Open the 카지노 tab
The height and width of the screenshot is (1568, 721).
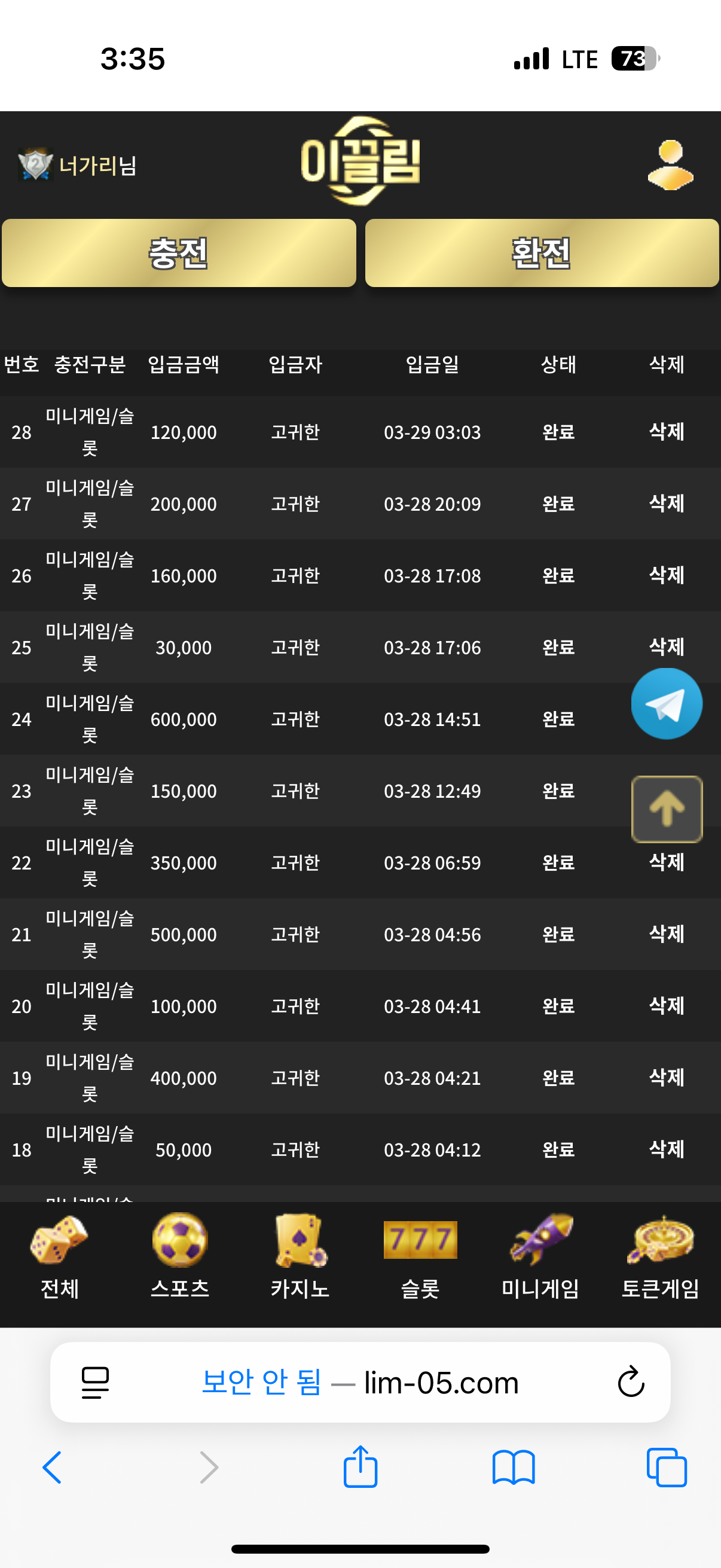coord(300,1256)
